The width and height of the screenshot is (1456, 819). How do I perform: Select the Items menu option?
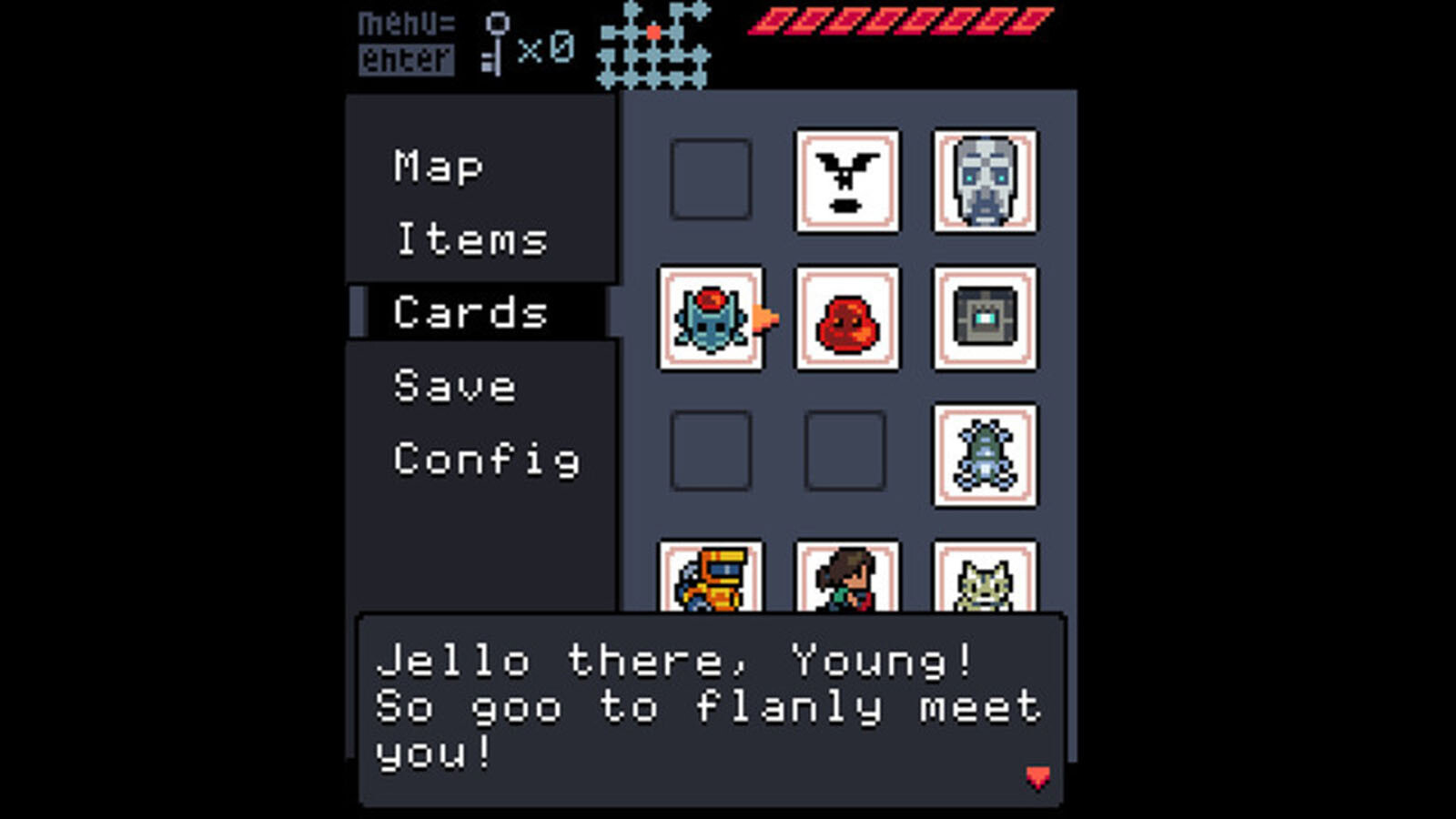click(x=471, y=240)
